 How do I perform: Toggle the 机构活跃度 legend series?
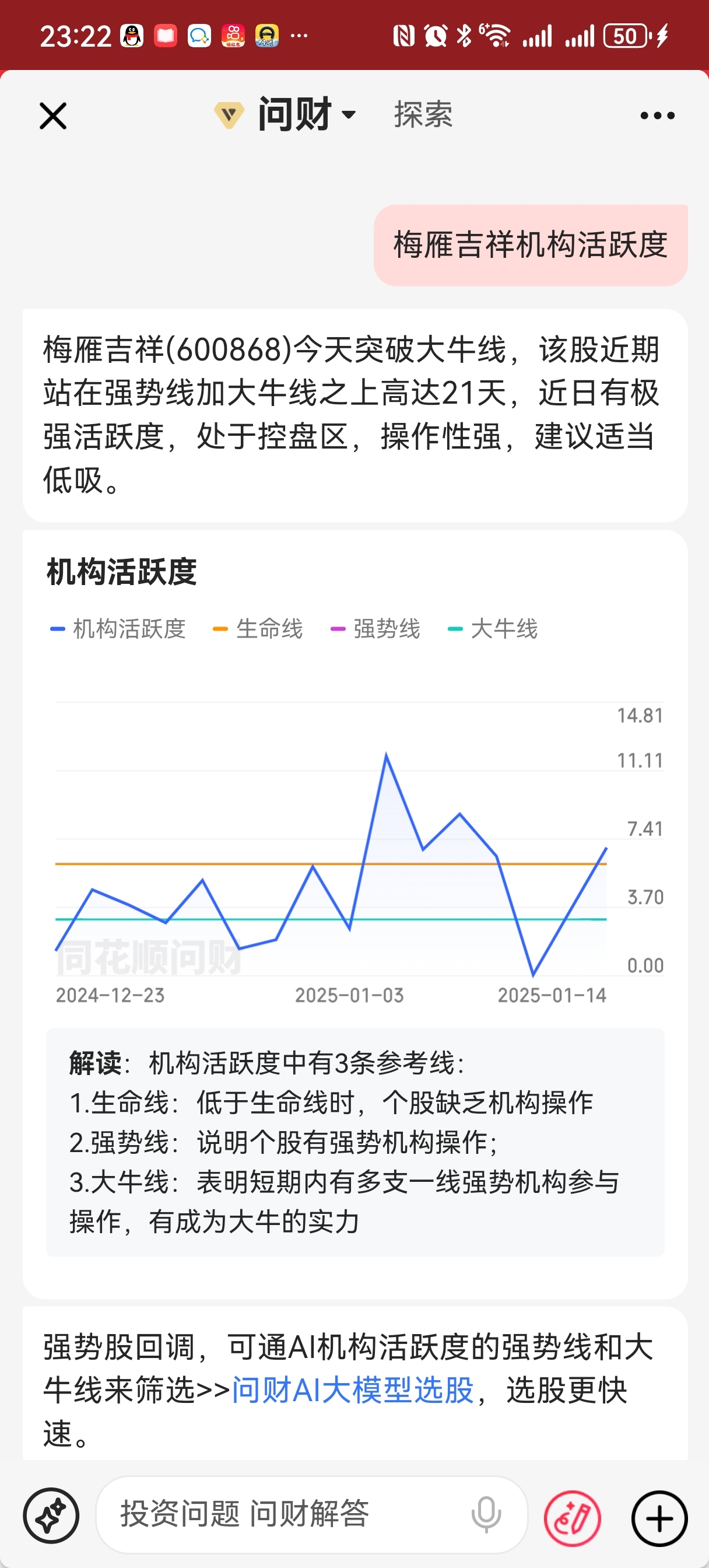(x=118, y=629)
